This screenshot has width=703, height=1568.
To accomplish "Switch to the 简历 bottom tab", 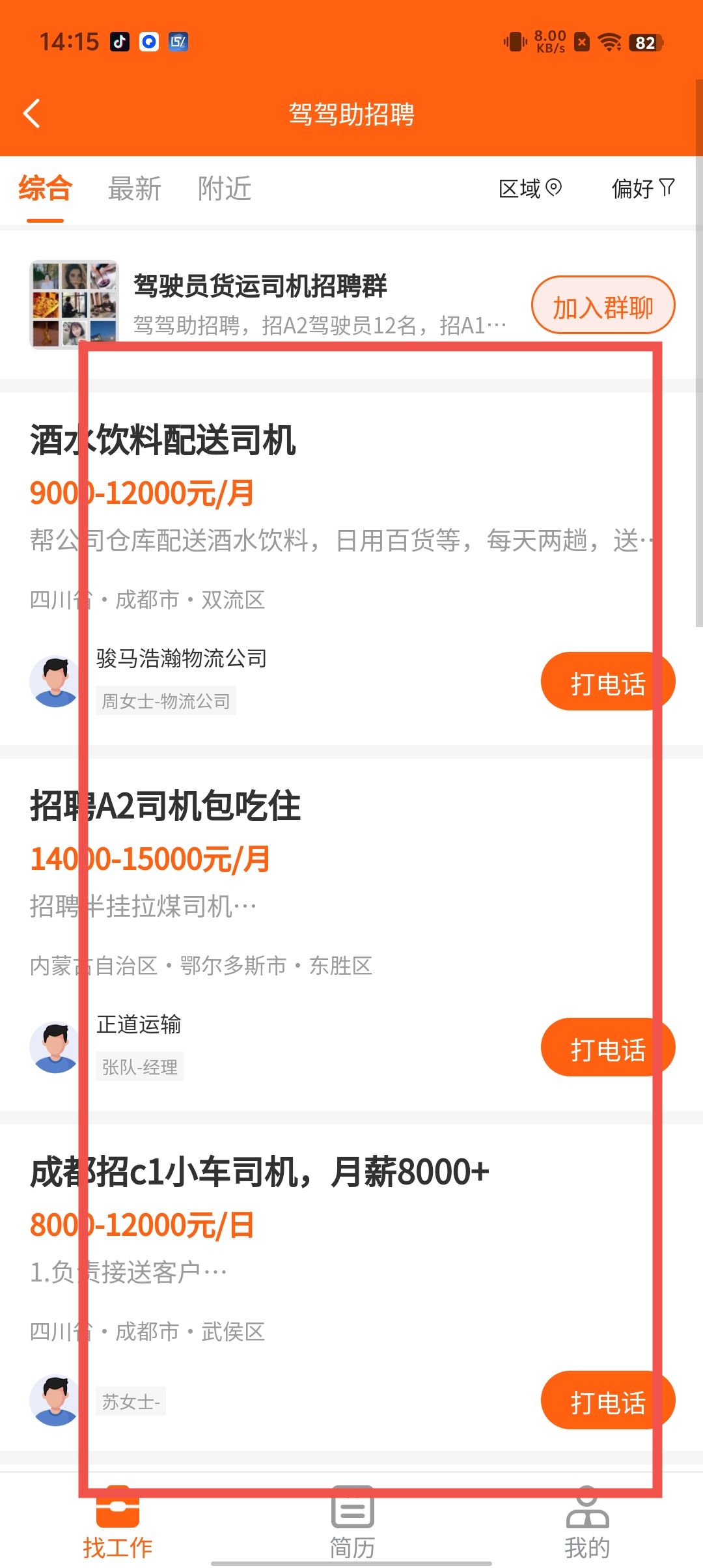I will 351,1524.
